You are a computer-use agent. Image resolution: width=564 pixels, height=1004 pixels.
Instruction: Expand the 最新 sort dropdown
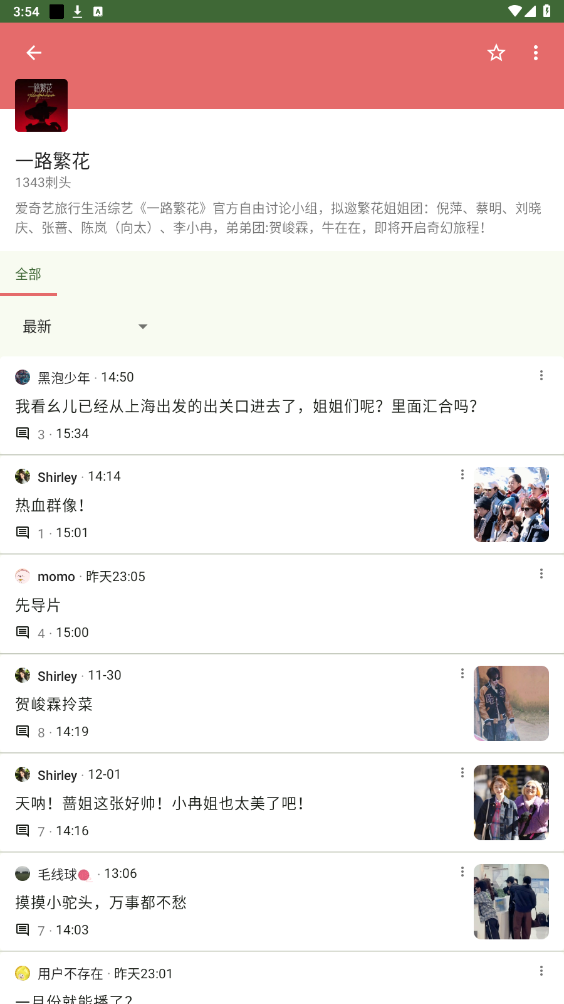[85, 327]
